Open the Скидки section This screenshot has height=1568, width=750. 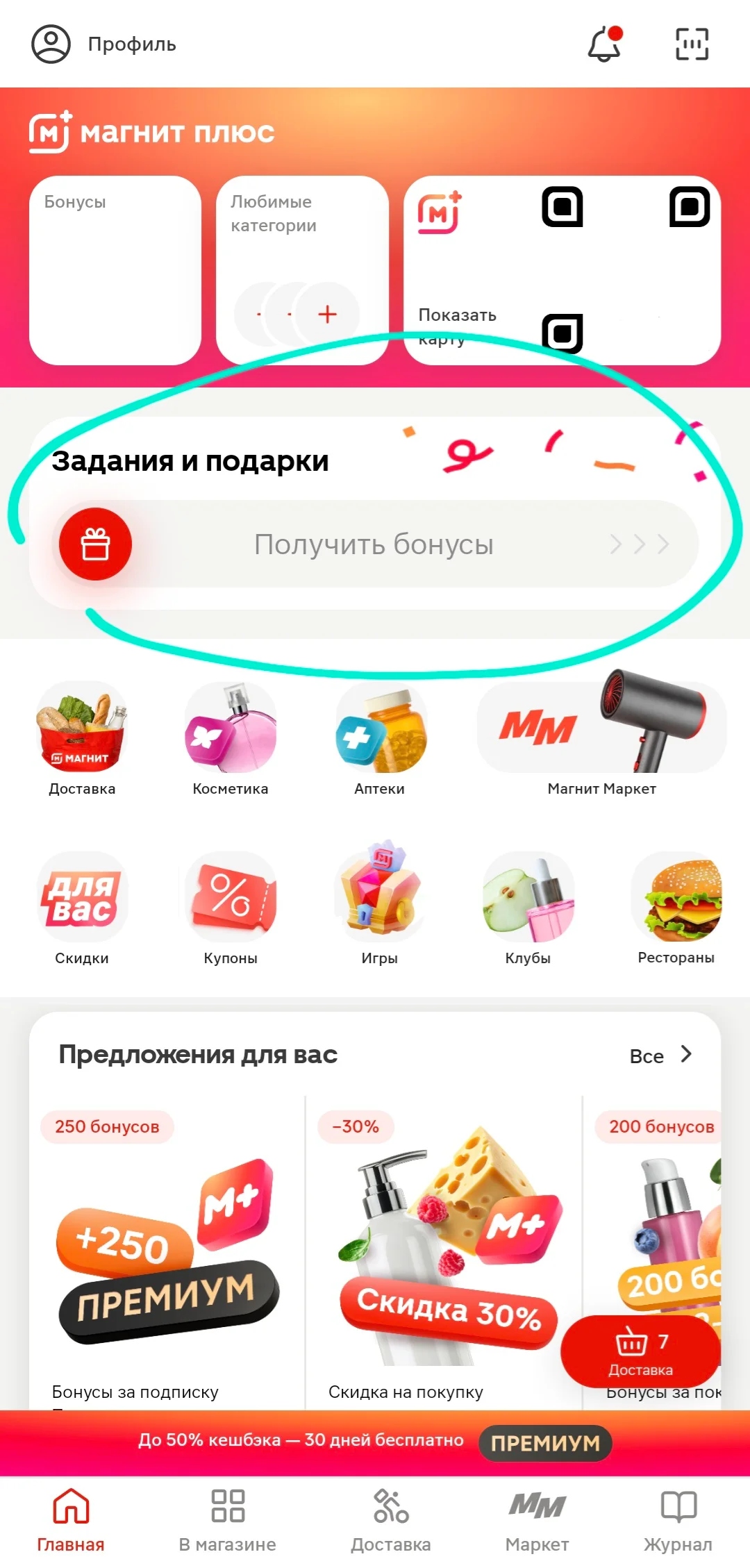pos(82,908)
